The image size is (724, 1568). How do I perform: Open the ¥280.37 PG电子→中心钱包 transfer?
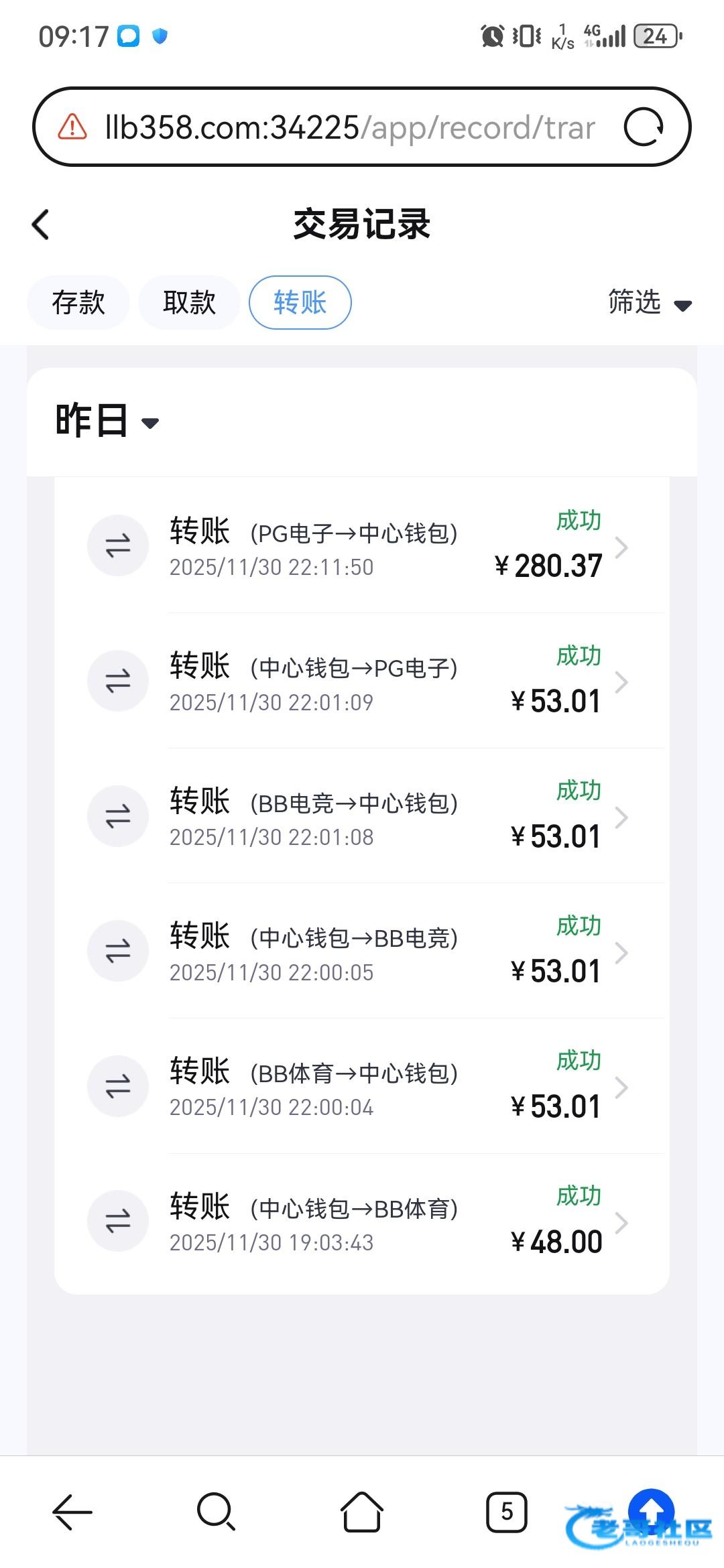(x=362, y=547)
